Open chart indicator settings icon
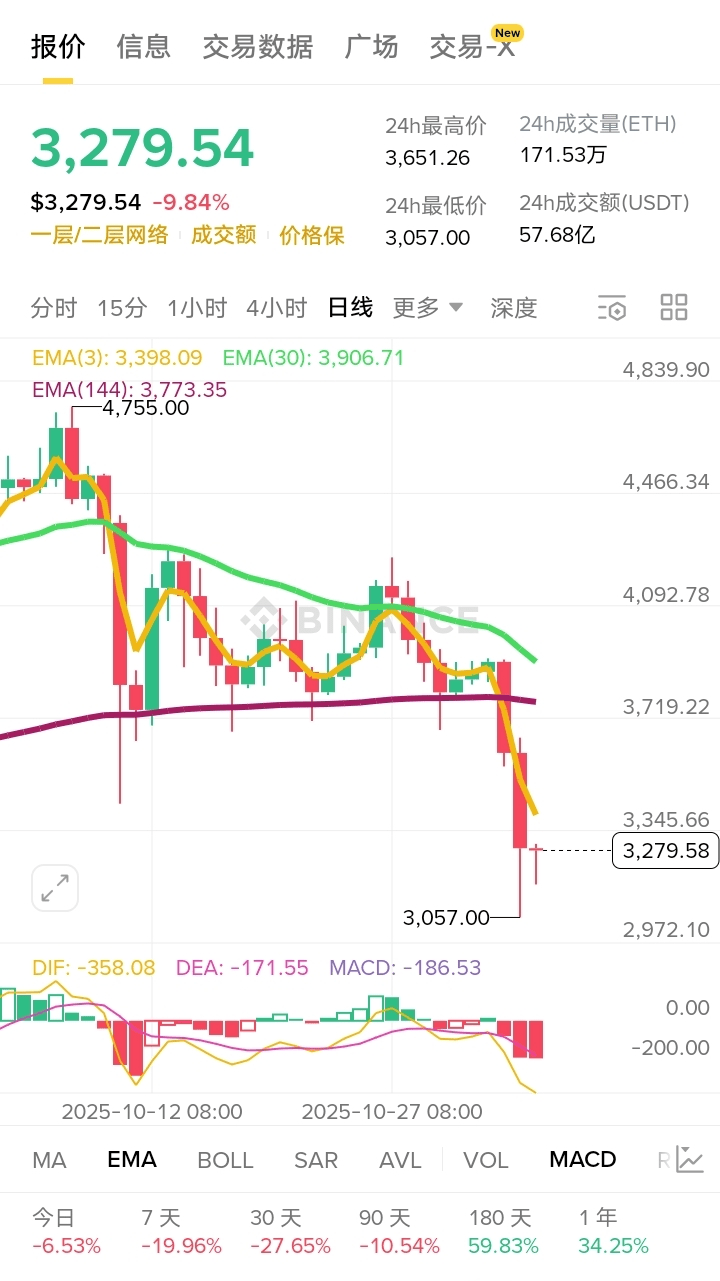The height and width of the screenshot is (1281, 720). [611, 308]
